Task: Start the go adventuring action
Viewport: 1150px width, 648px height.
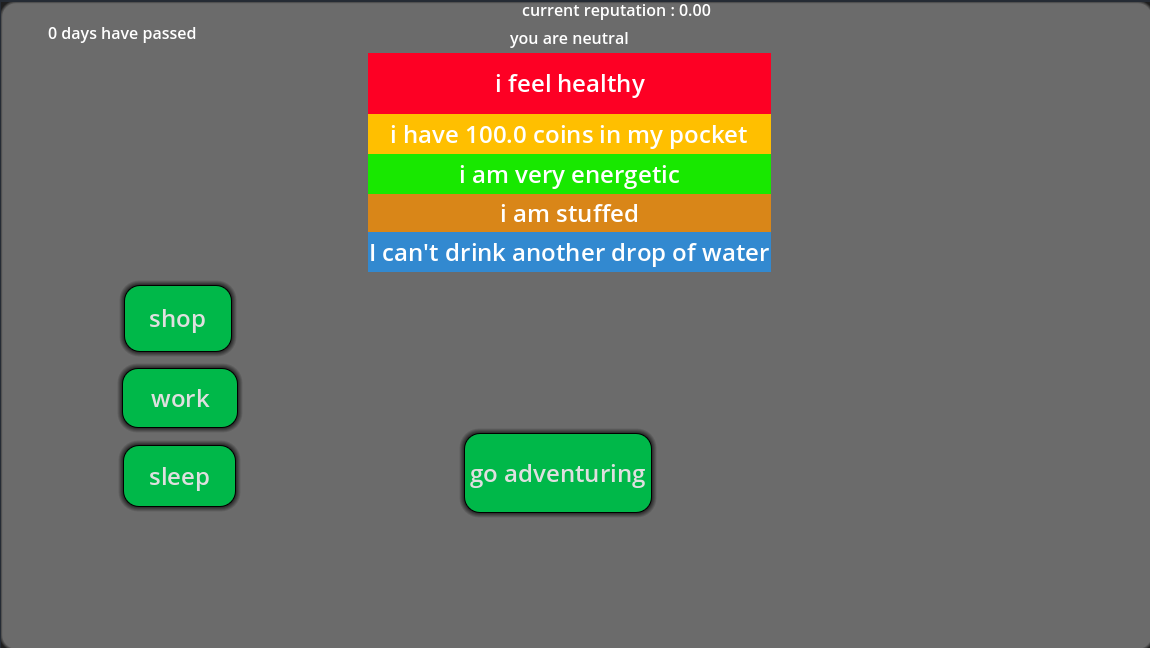Action: [557, 473]
